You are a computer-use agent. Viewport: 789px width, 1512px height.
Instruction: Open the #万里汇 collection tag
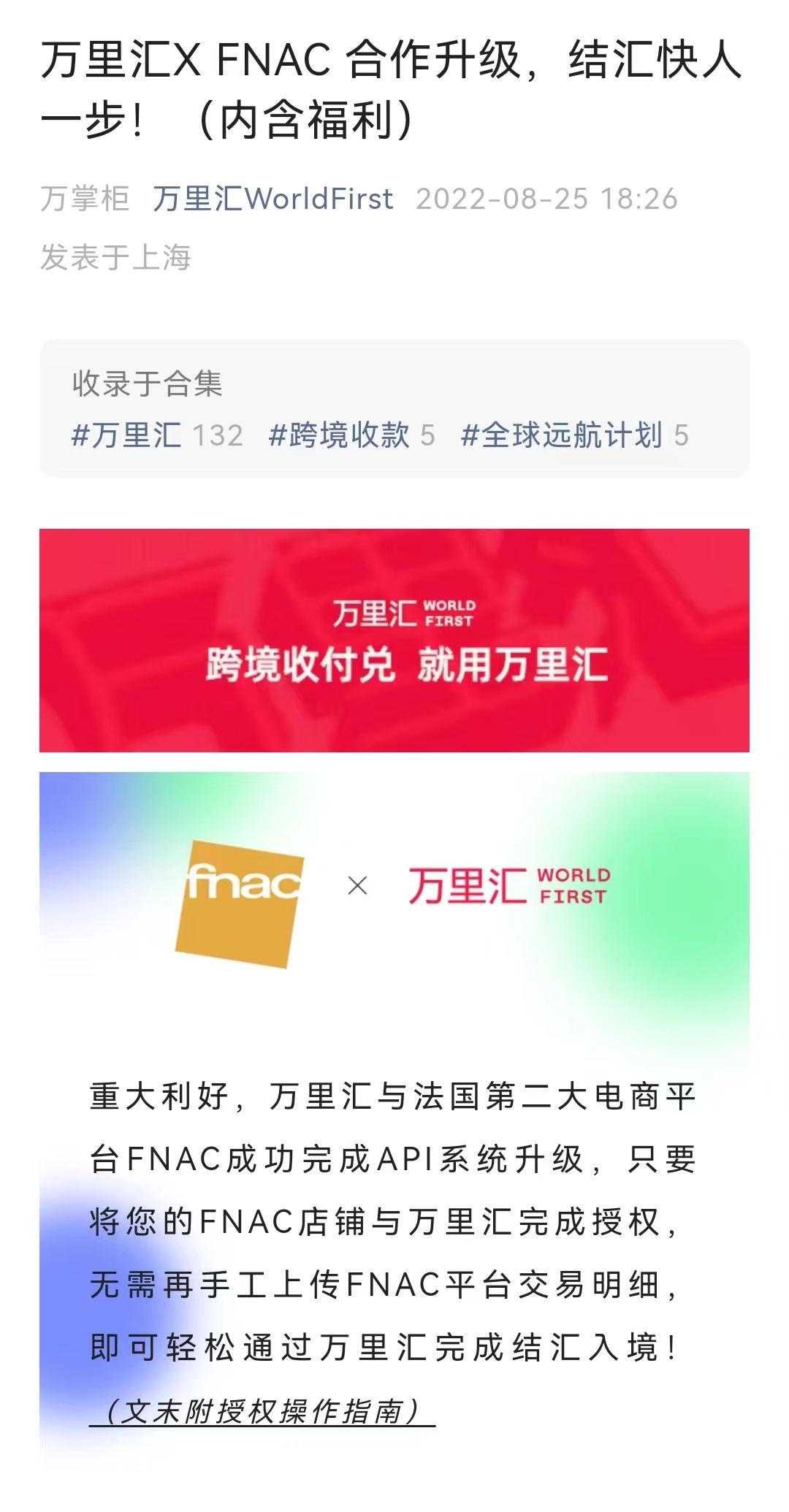tap(126, 435)
